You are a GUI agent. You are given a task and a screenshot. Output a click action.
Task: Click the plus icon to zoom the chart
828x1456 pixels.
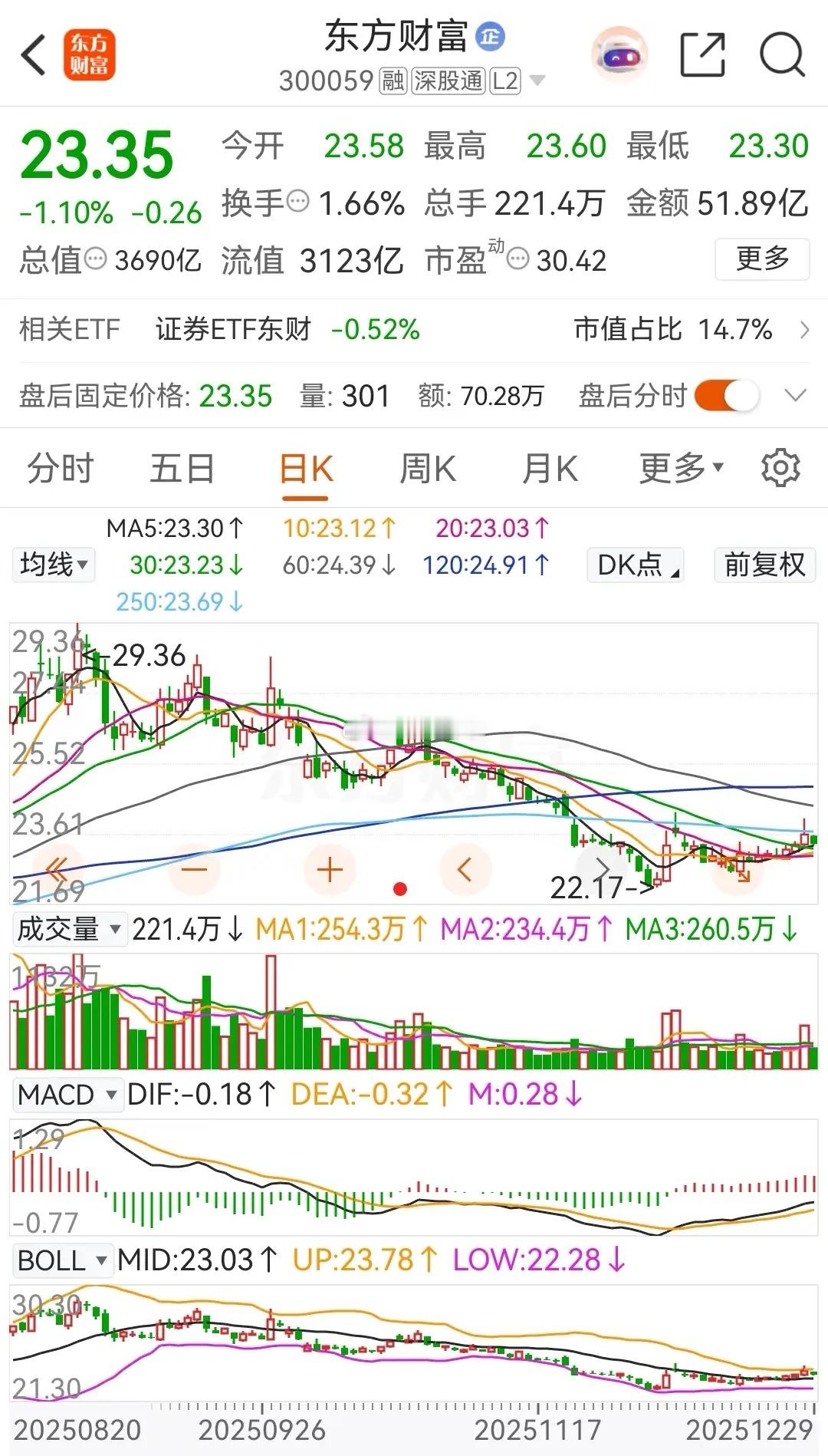(x=328, y=868)
